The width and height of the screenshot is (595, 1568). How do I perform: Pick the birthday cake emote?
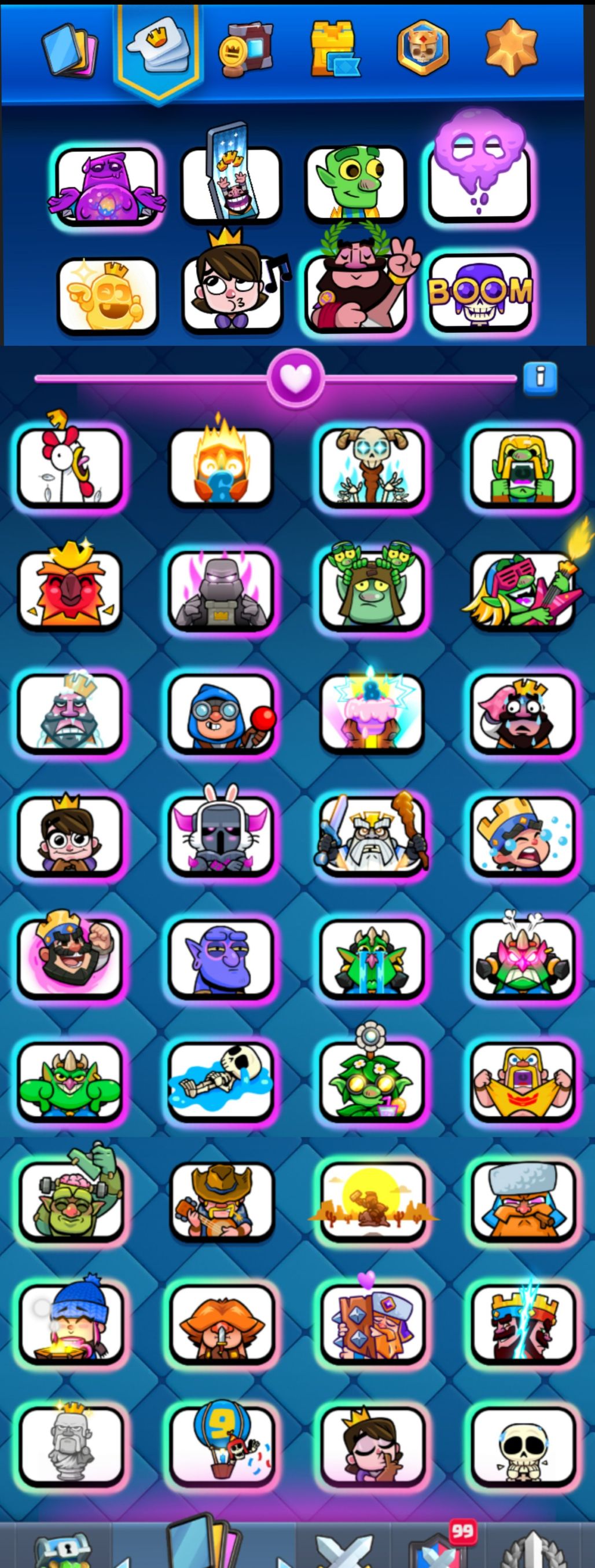click(x=371, y=712)
